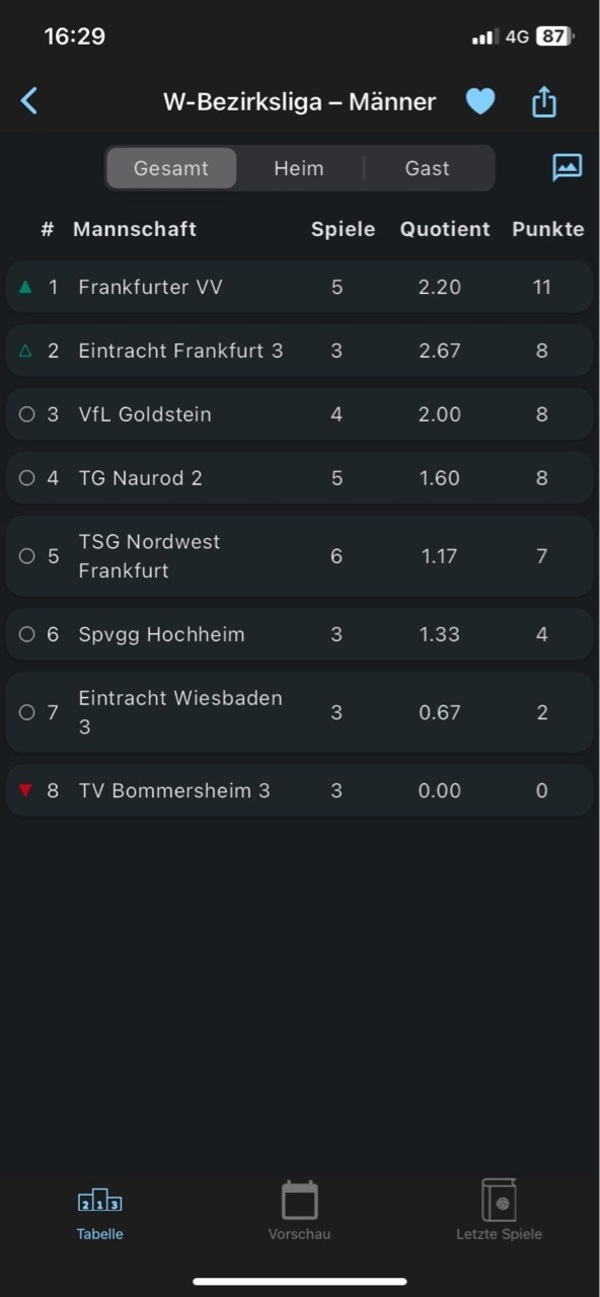Screen dimensions: 600x1297
Task: Switch to the Gast standings
Action: click(x=427, y=168)
